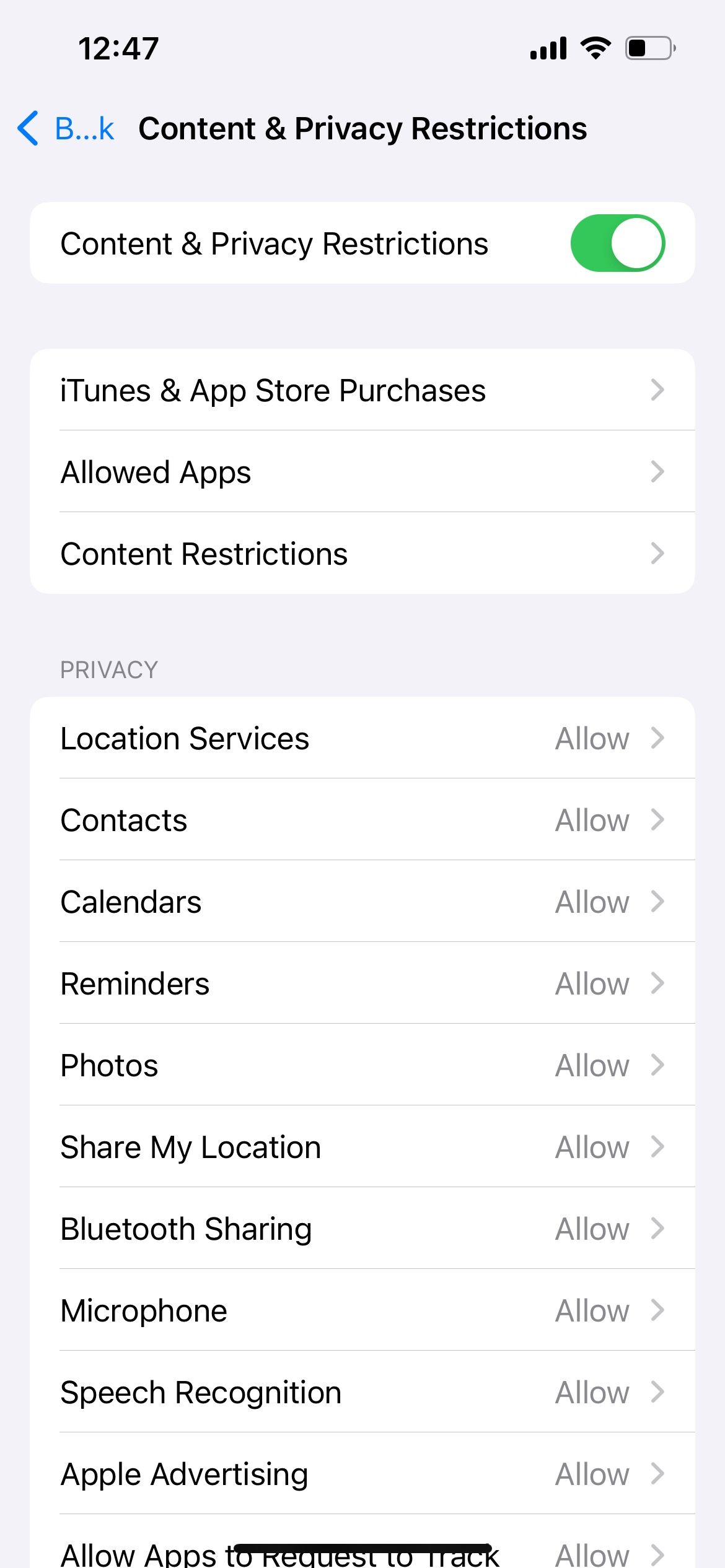Screen dimensions: 725x1568
Task: Change Bluetooth Sharing permission
Action: 362,1228
